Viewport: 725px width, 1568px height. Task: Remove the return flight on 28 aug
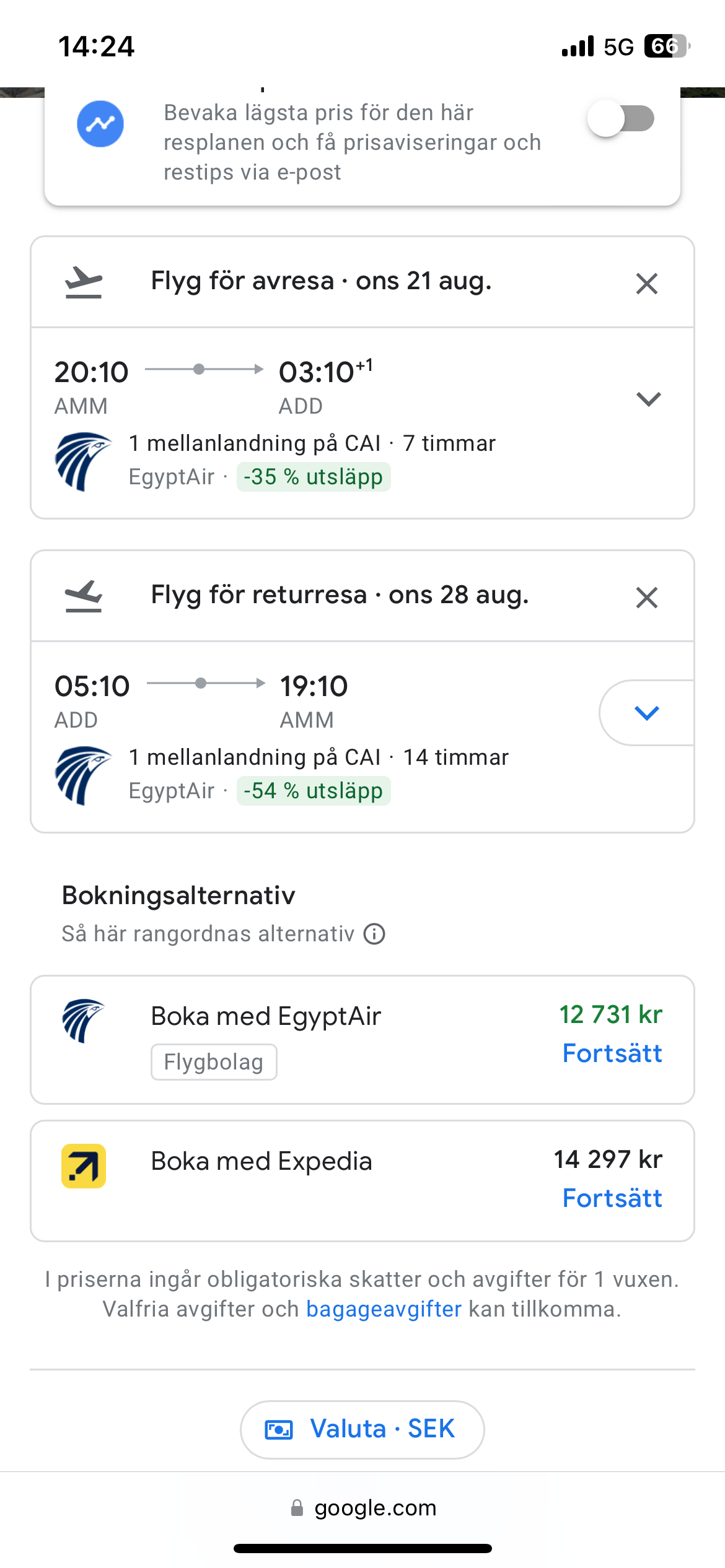pyautogui.click(x=646, y=598)
